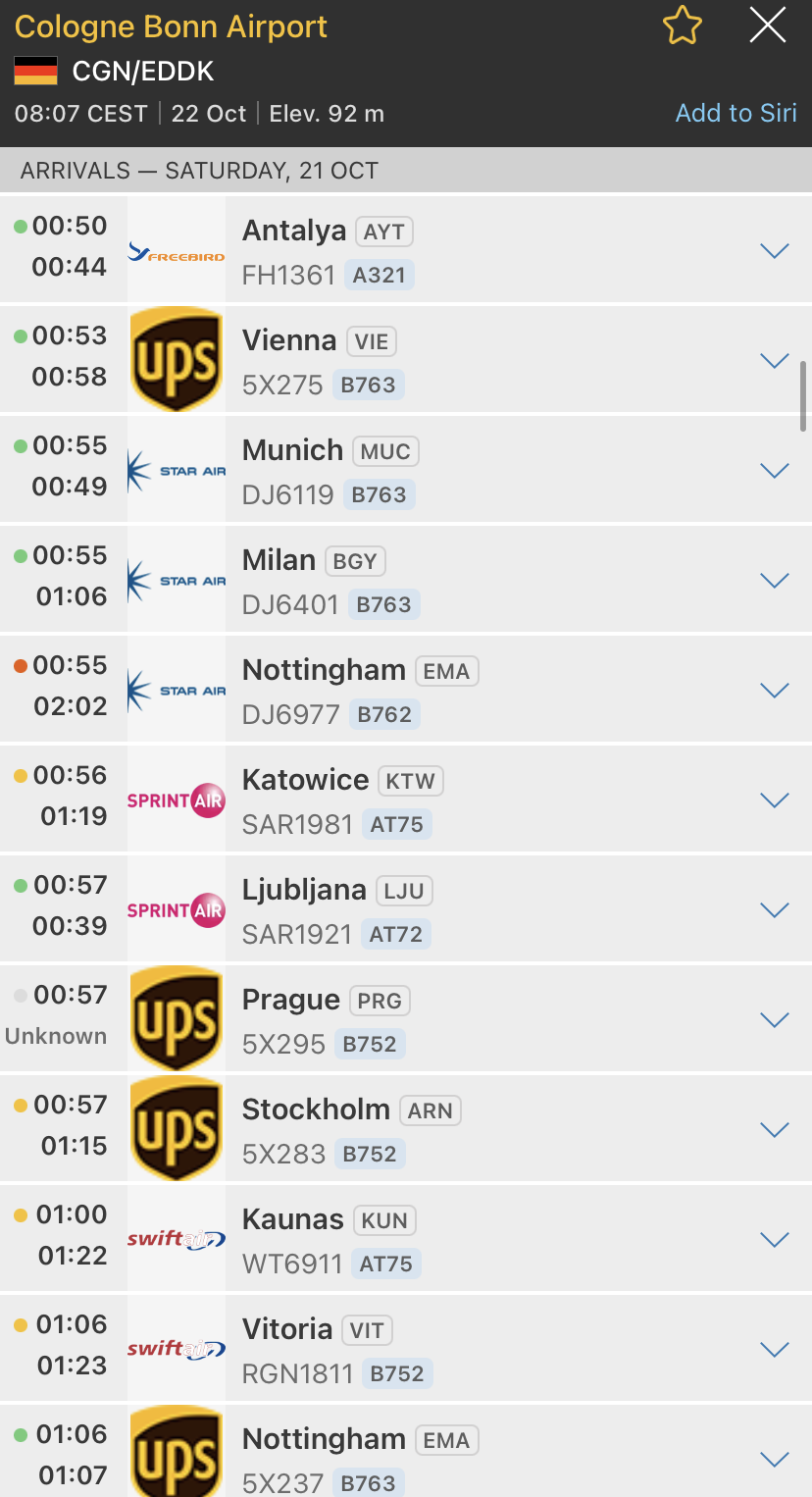Expand the Vienna 5X275 flight chevron
Viewport: 812px width, 1497px height.
[x=775, y=361]
